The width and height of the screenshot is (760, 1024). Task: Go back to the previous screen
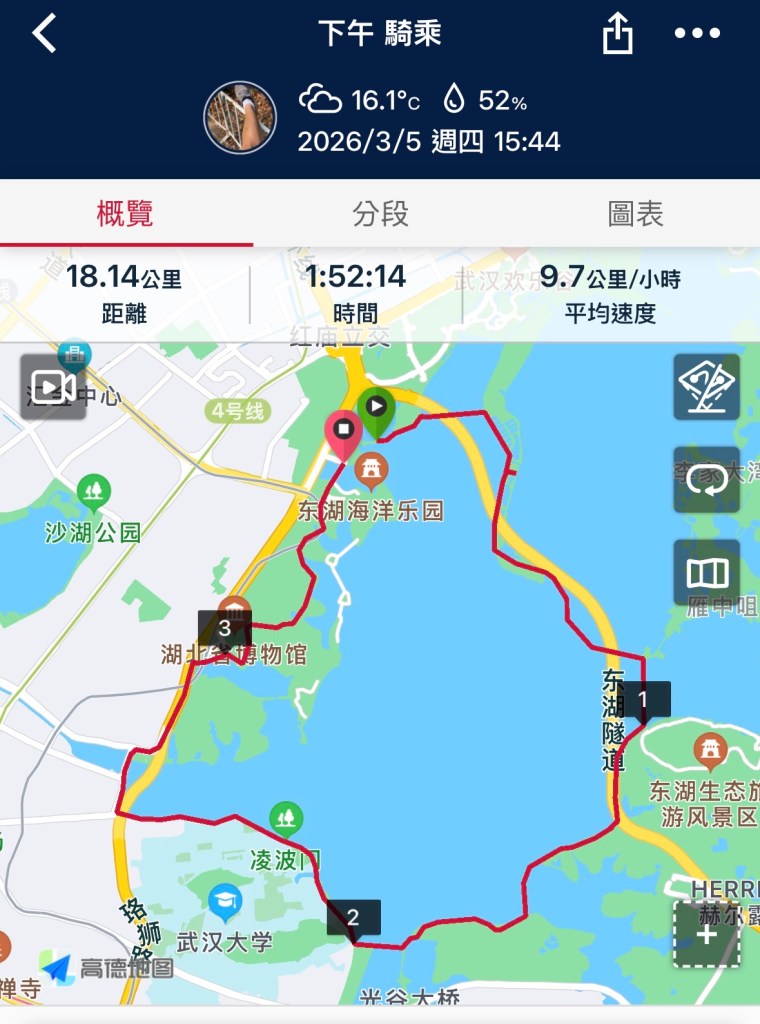point(44,33)
